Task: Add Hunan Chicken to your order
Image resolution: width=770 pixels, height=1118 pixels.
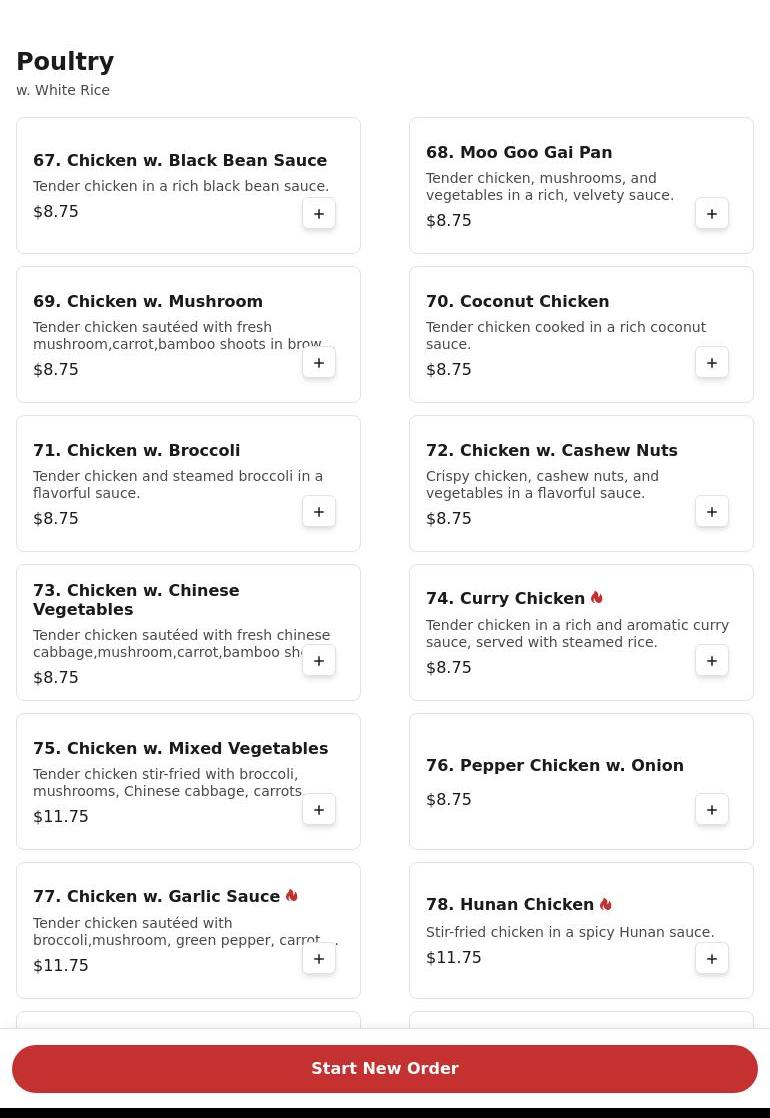Action: coord(711,958)
